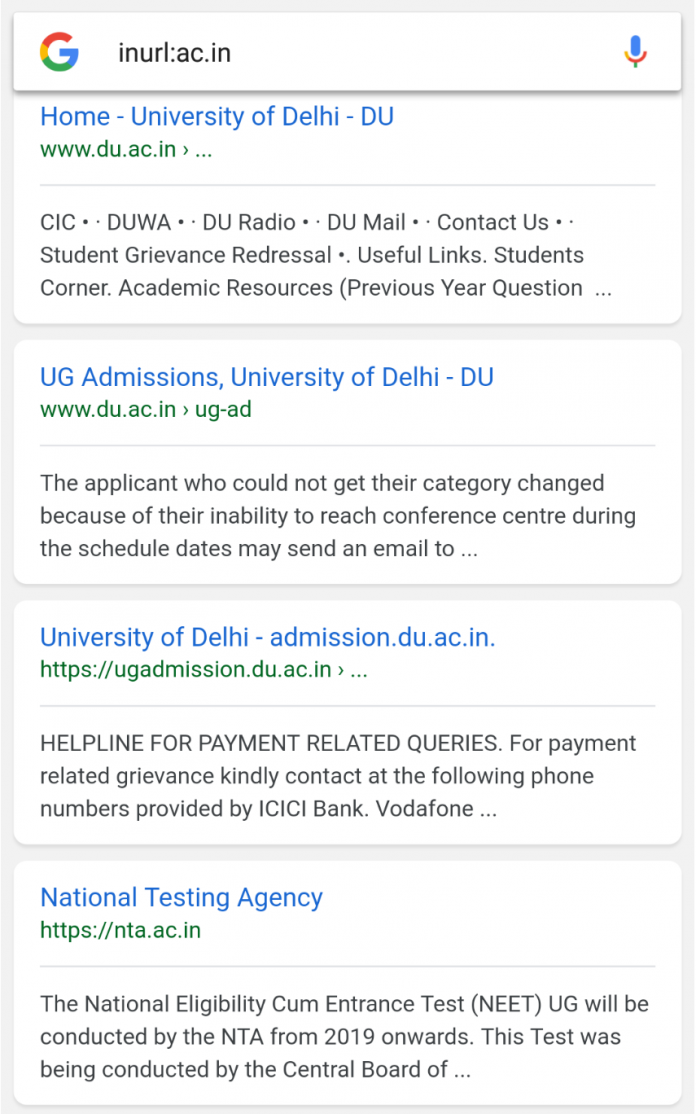This screenshot has width=696, height=1114.
Task: Open the National Testing Agency result
Action: click(181, 897)
